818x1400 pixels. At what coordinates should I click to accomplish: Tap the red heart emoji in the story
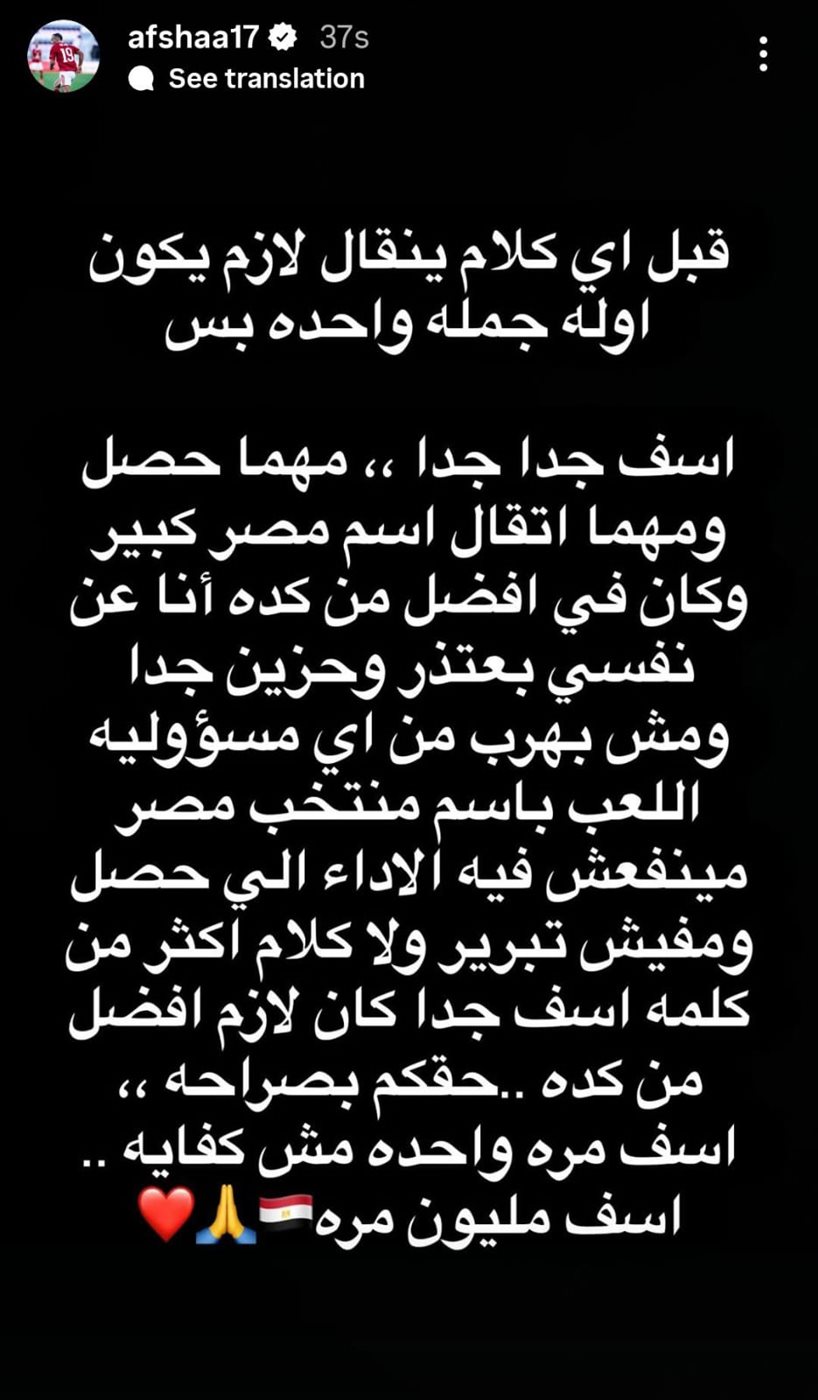(x=166, y=1213)
